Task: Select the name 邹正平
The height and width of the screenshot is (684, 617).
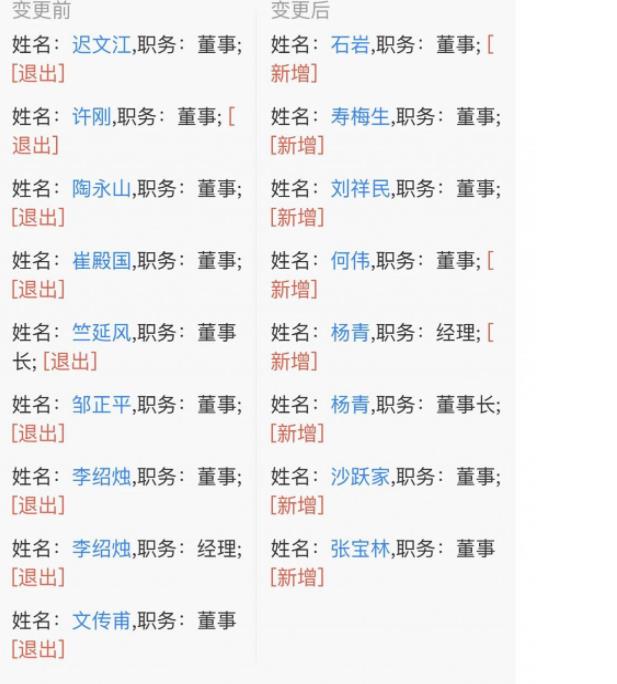Action: click(101, 405)
